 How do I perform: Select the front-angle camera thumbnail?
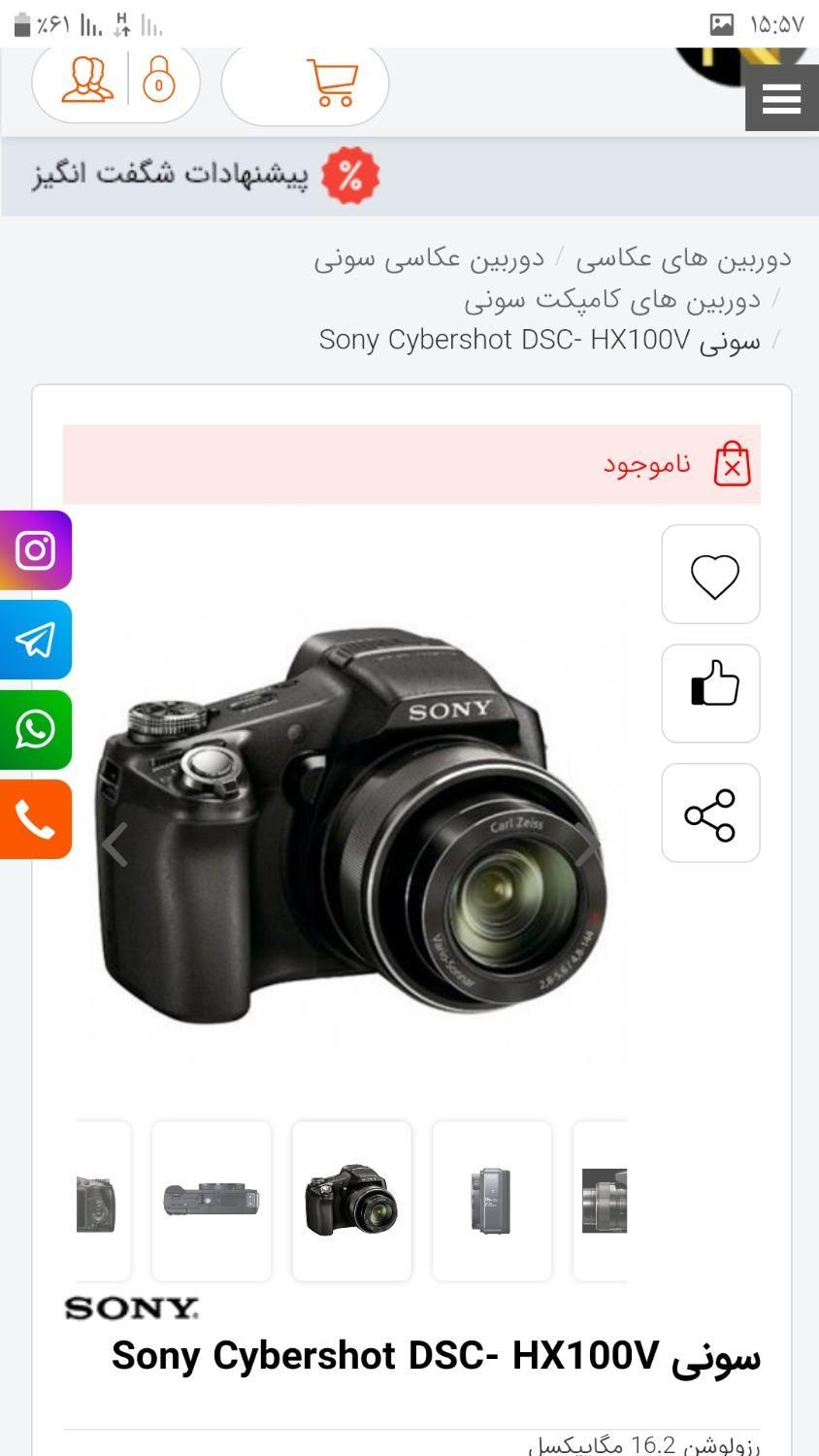(352, 1201)
